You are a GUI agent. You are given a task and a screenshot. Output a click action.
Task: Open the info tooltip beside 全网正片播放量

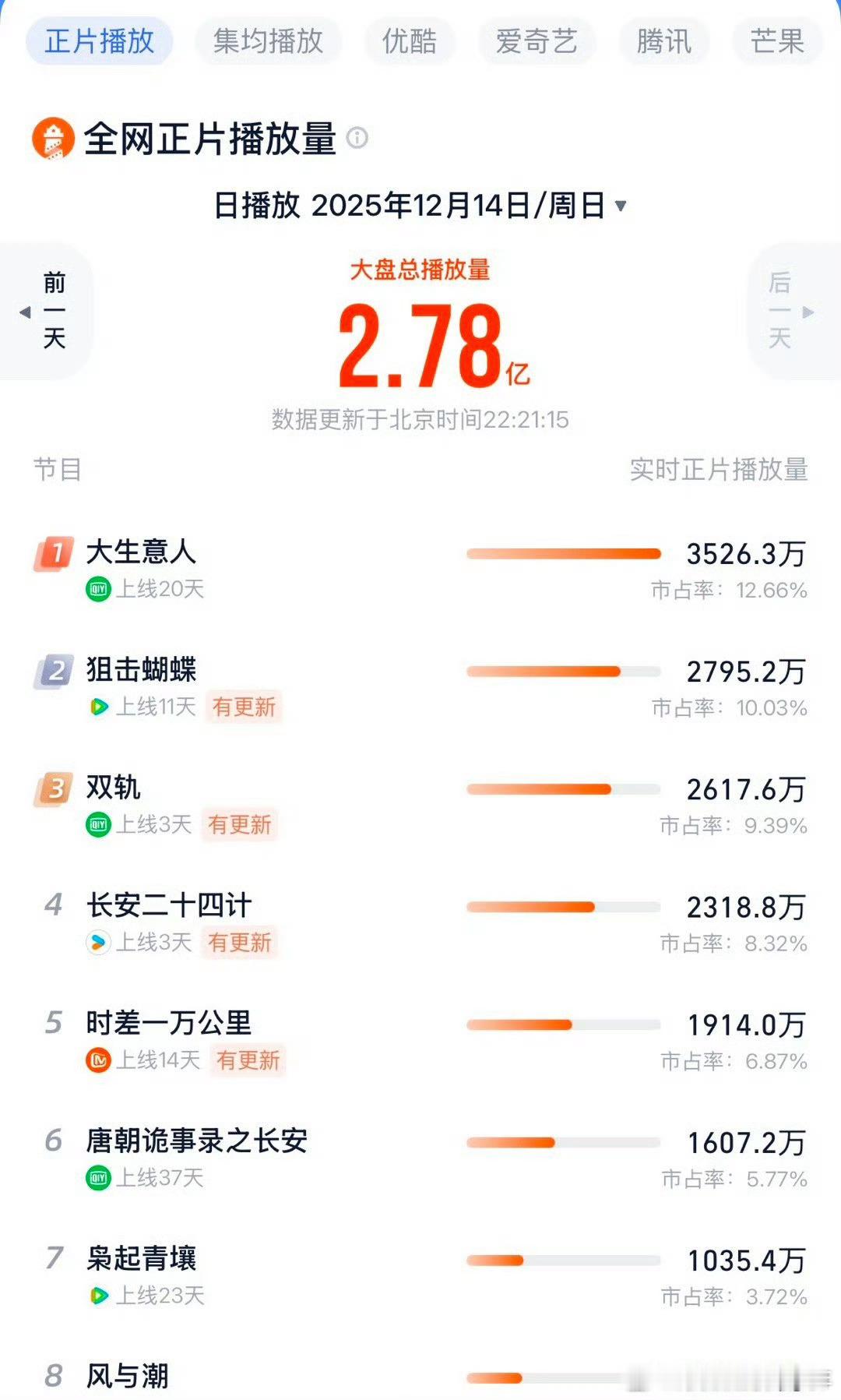coord(357,139)
